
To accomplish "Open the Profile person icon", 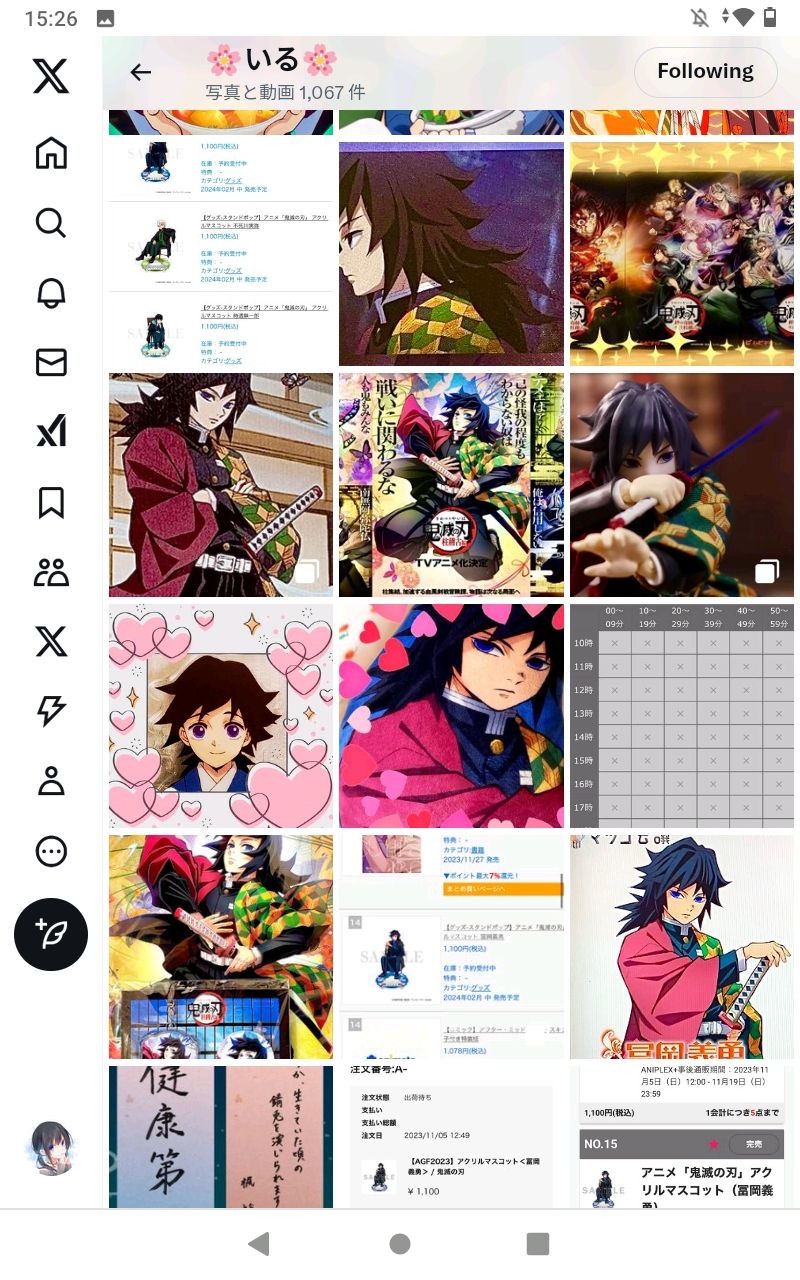I will [x=51, y=781].
